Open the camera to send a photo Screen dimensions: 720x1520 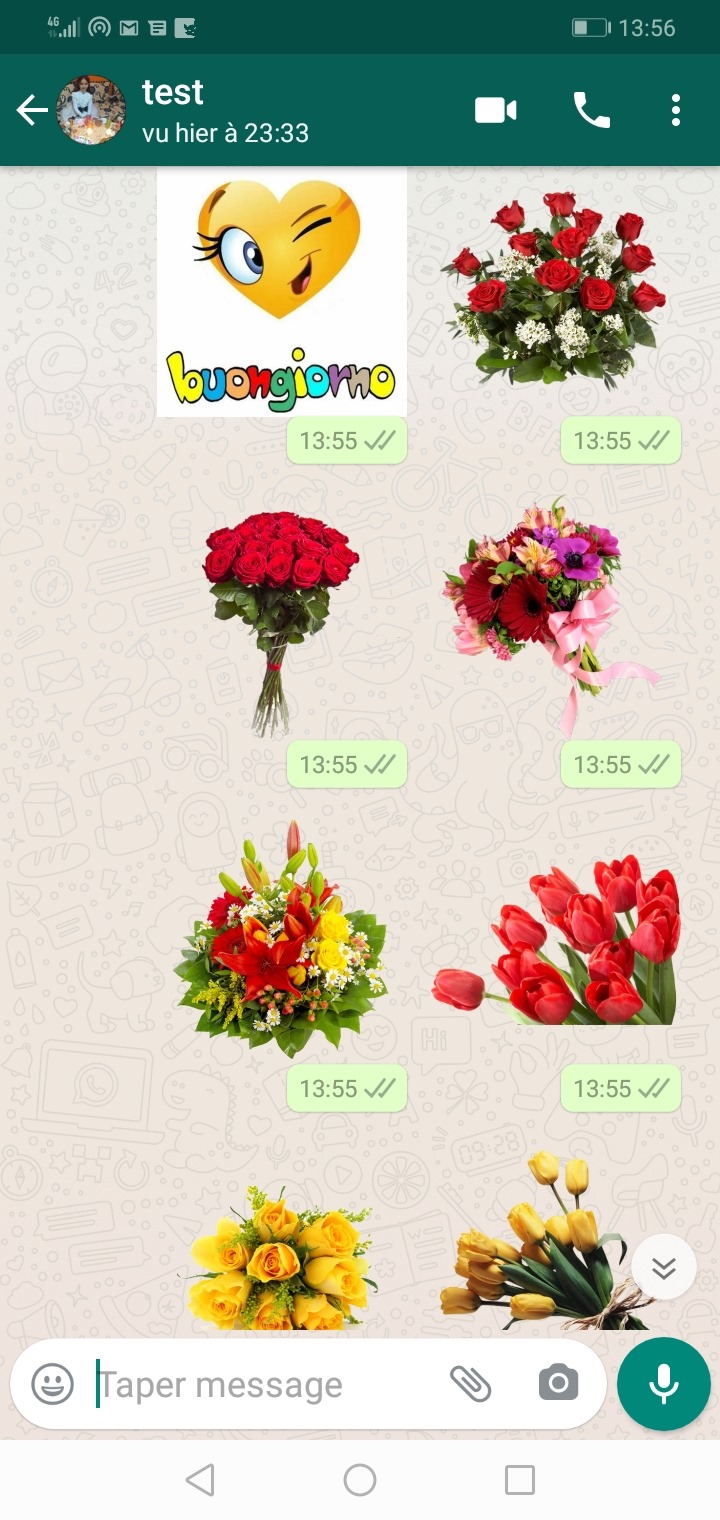tap(558, 1384)
